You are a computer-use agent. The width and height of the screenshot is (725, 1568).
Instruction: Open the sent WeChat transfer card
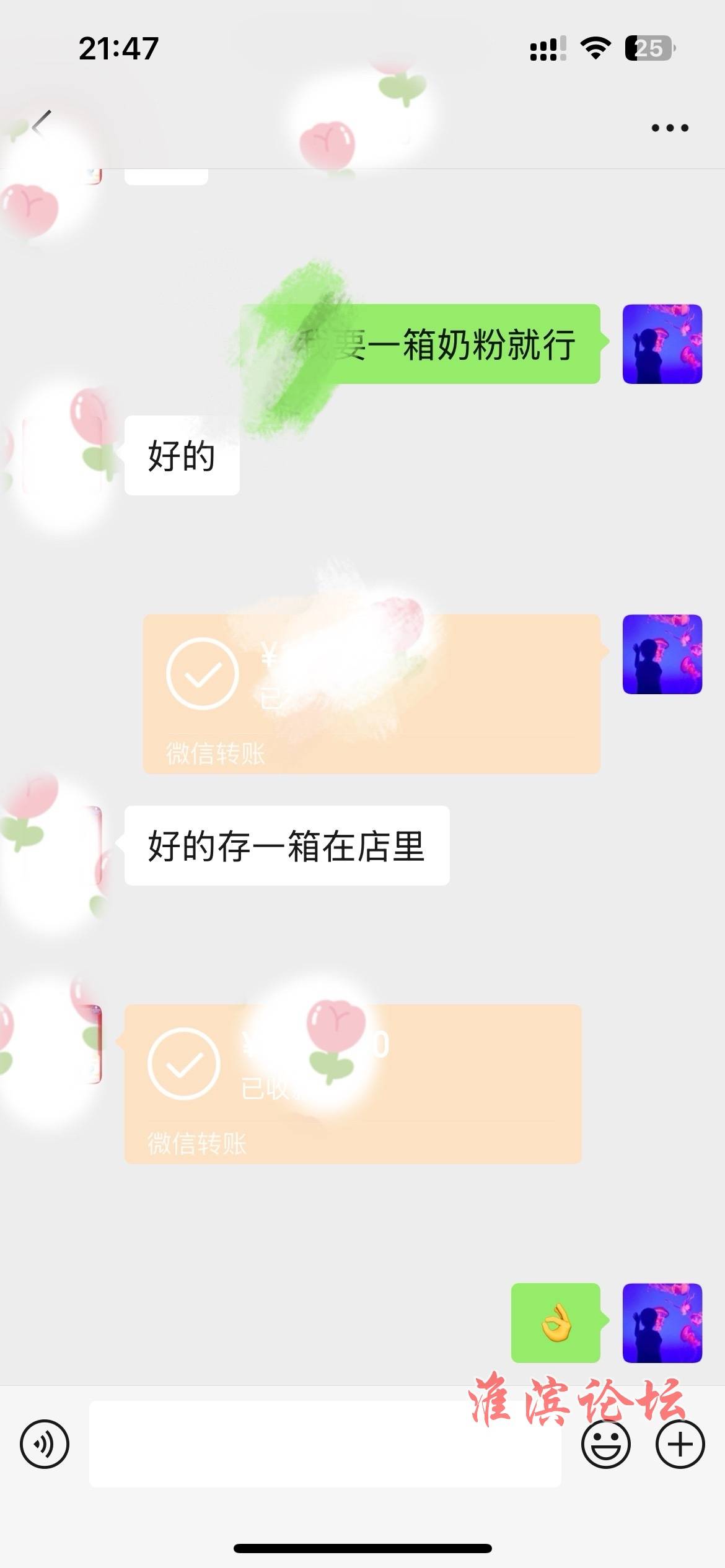tap(372, 694)
